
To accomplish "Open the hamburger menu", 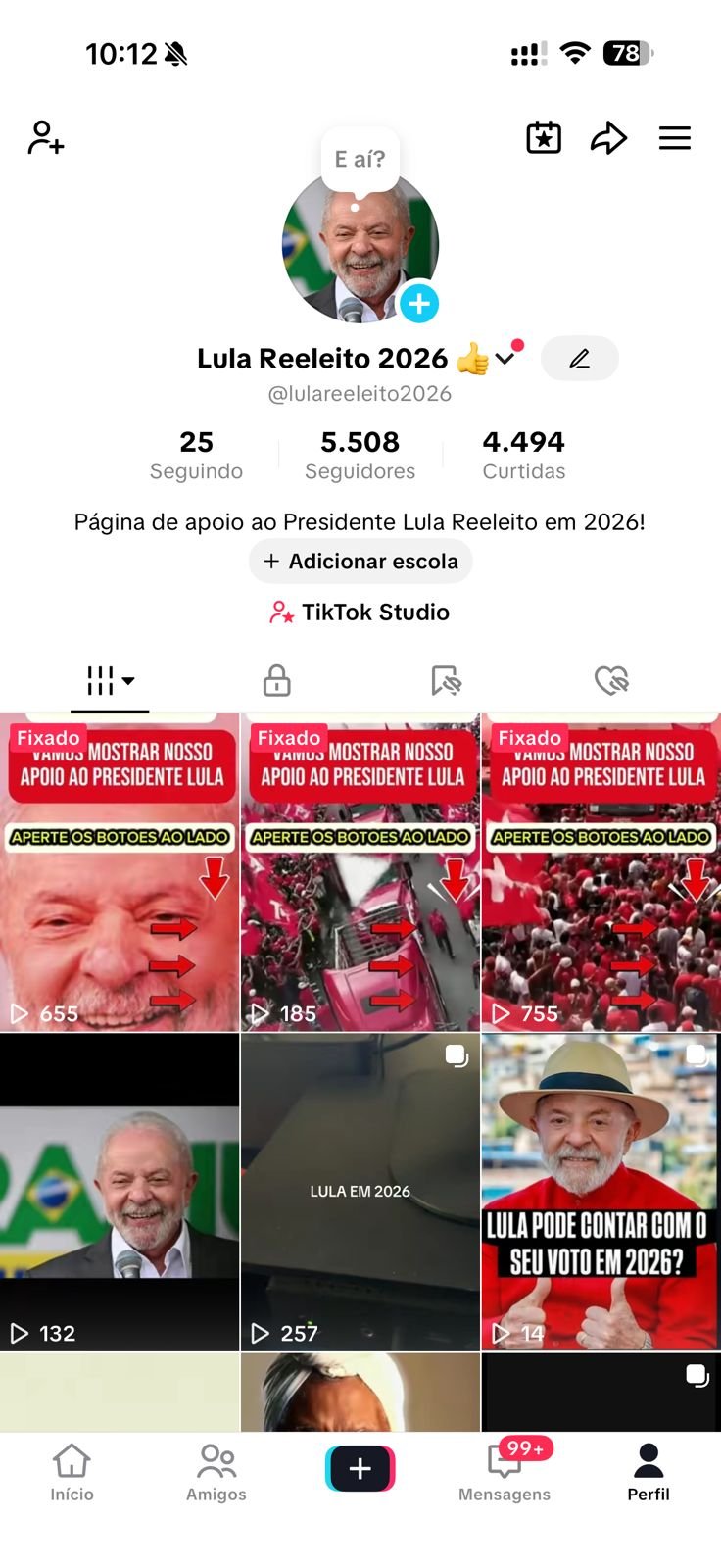I will pyautogui.click(x=674, y=138).
